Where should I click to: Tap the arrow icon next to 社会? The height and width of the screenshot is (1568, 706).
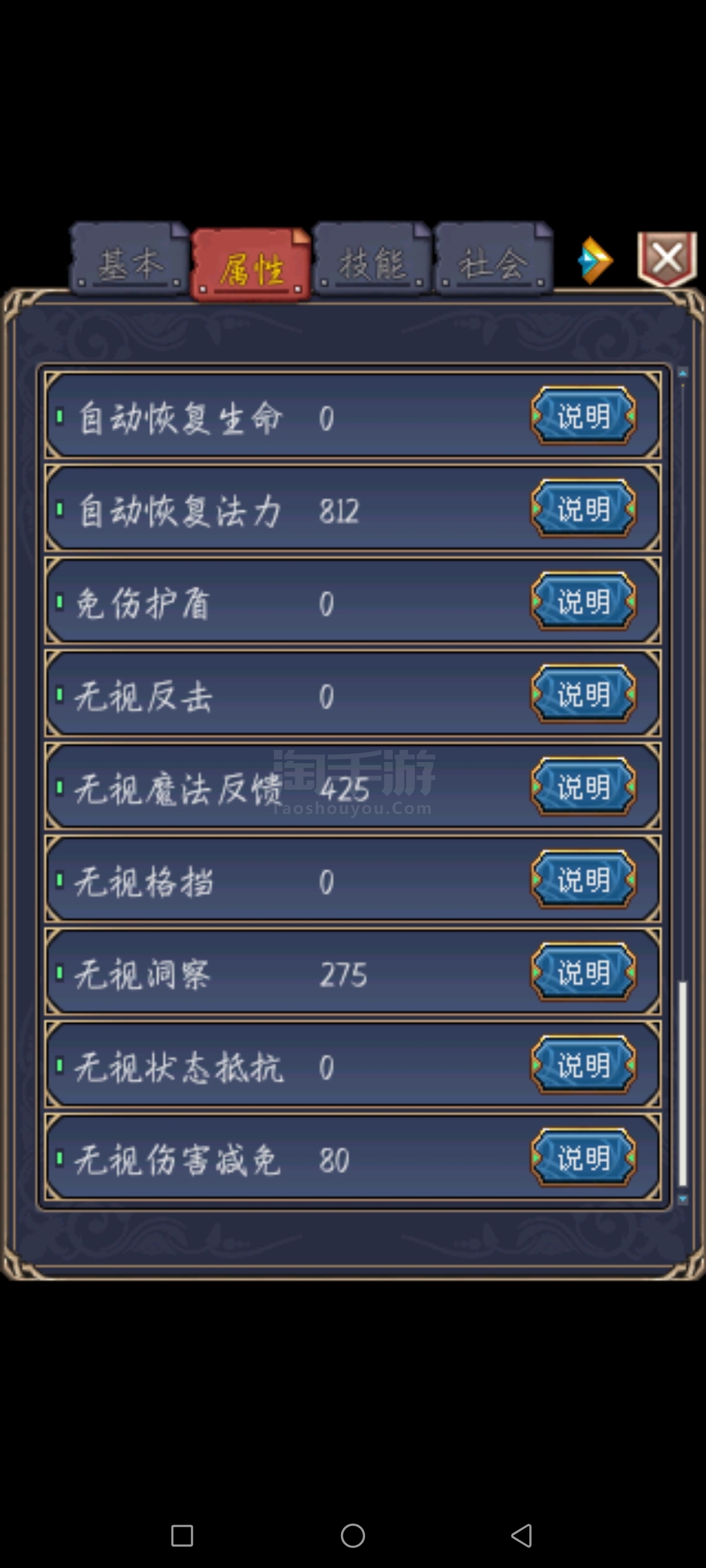(595, 260)
